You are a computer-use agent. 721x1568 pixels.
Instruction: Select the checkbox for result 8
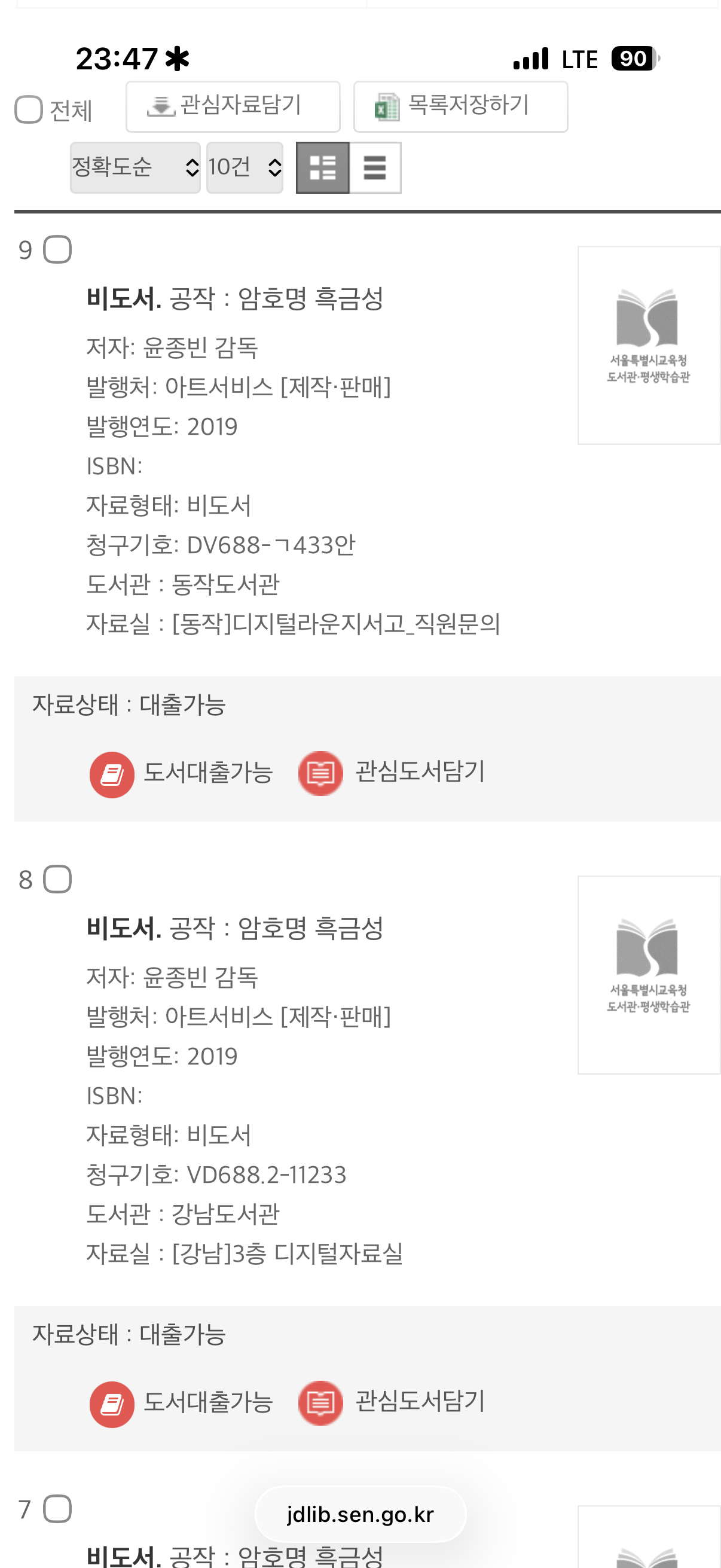[x=57, y=879]
